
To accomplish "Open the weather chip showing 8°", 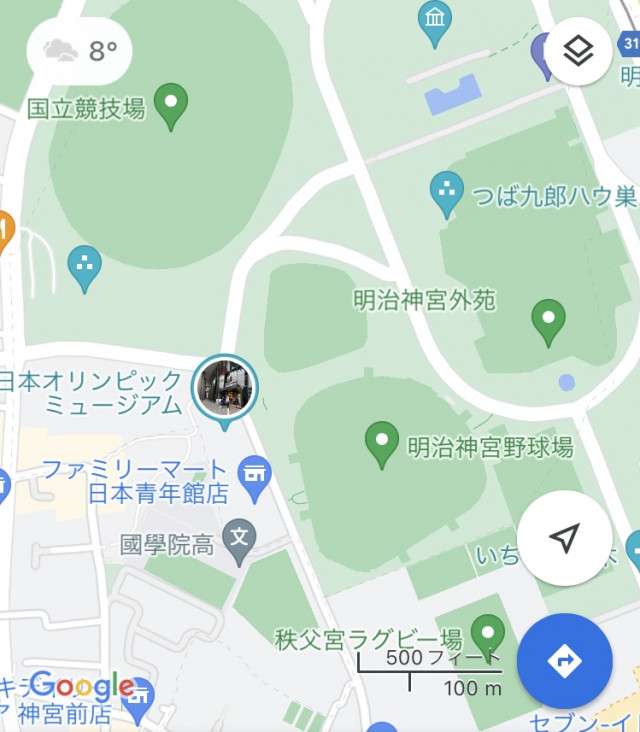I will point(82,52).
